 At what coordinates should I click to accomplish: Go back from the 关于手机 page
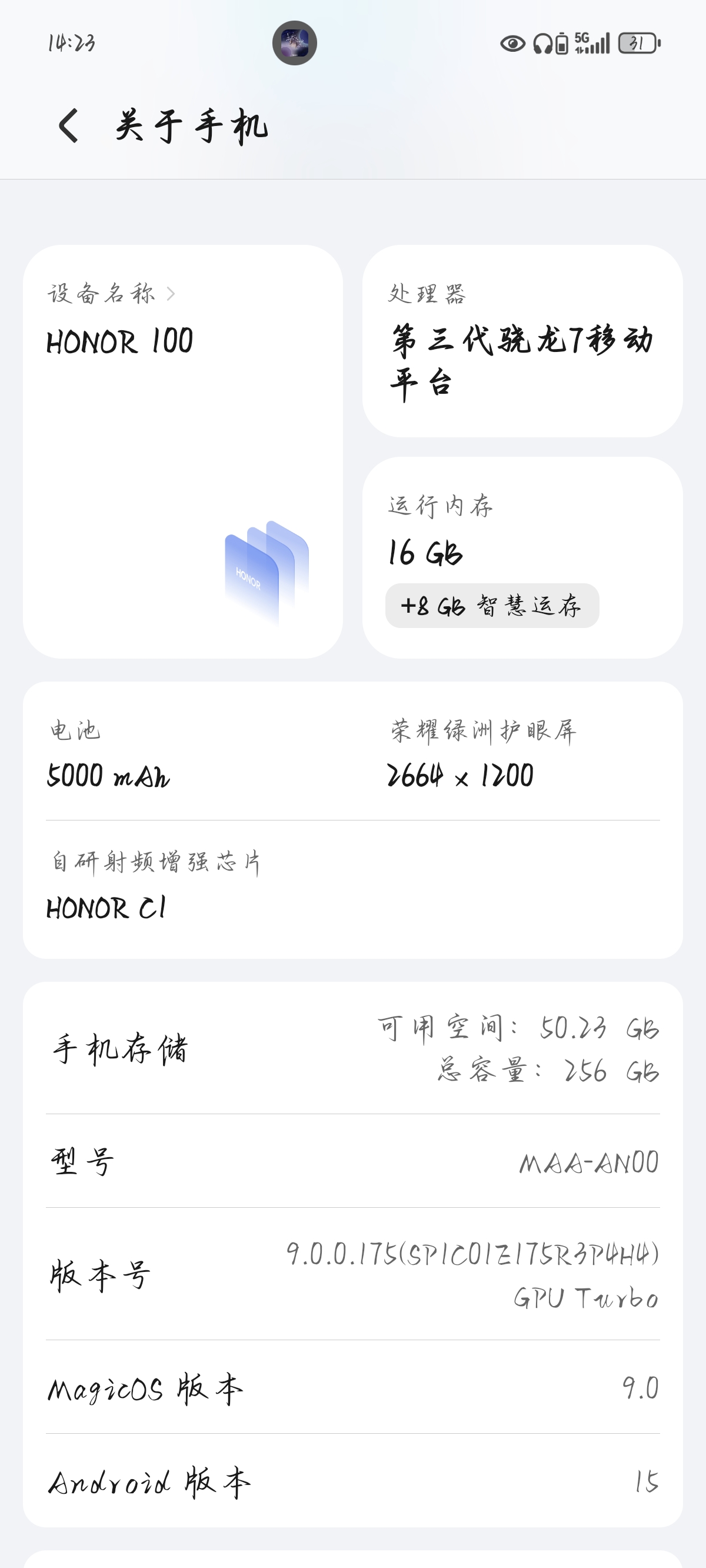pos(69,126)
